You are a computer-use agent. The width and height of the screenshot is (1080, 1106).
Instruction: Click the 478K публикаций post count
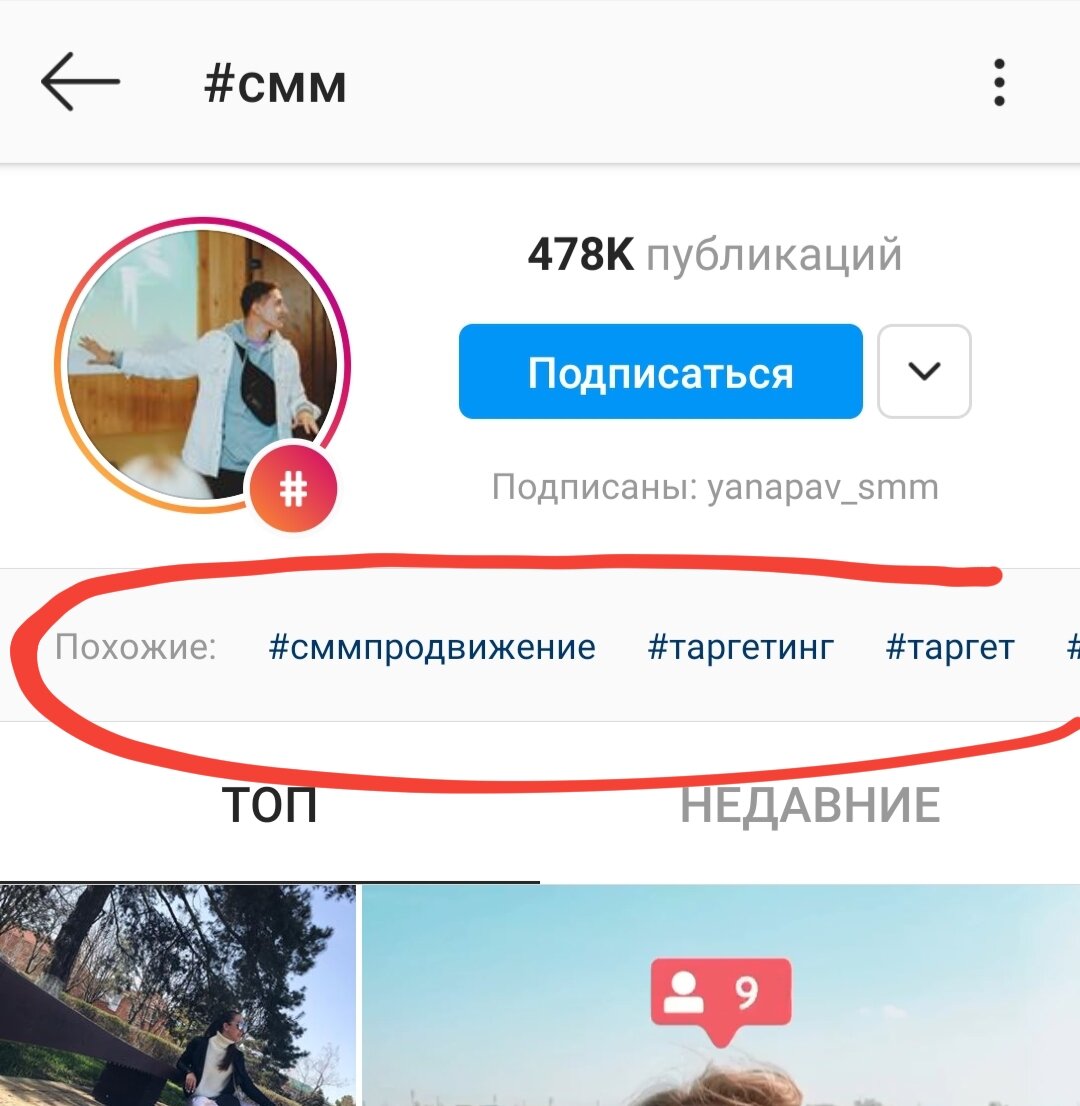(715, 254)
